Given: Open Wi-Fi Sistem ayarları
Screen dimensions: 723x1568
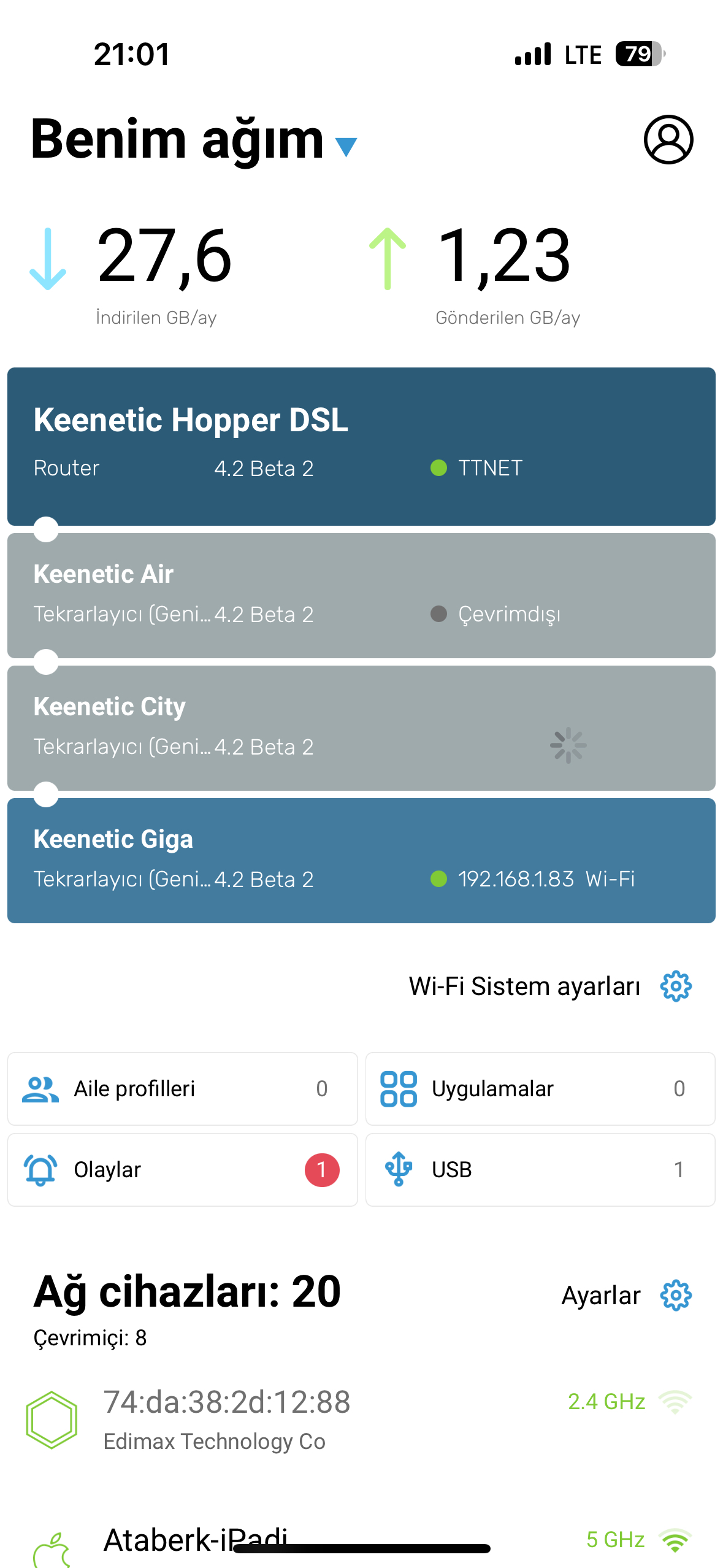Looking at the screenshot, I should point(550,986).
